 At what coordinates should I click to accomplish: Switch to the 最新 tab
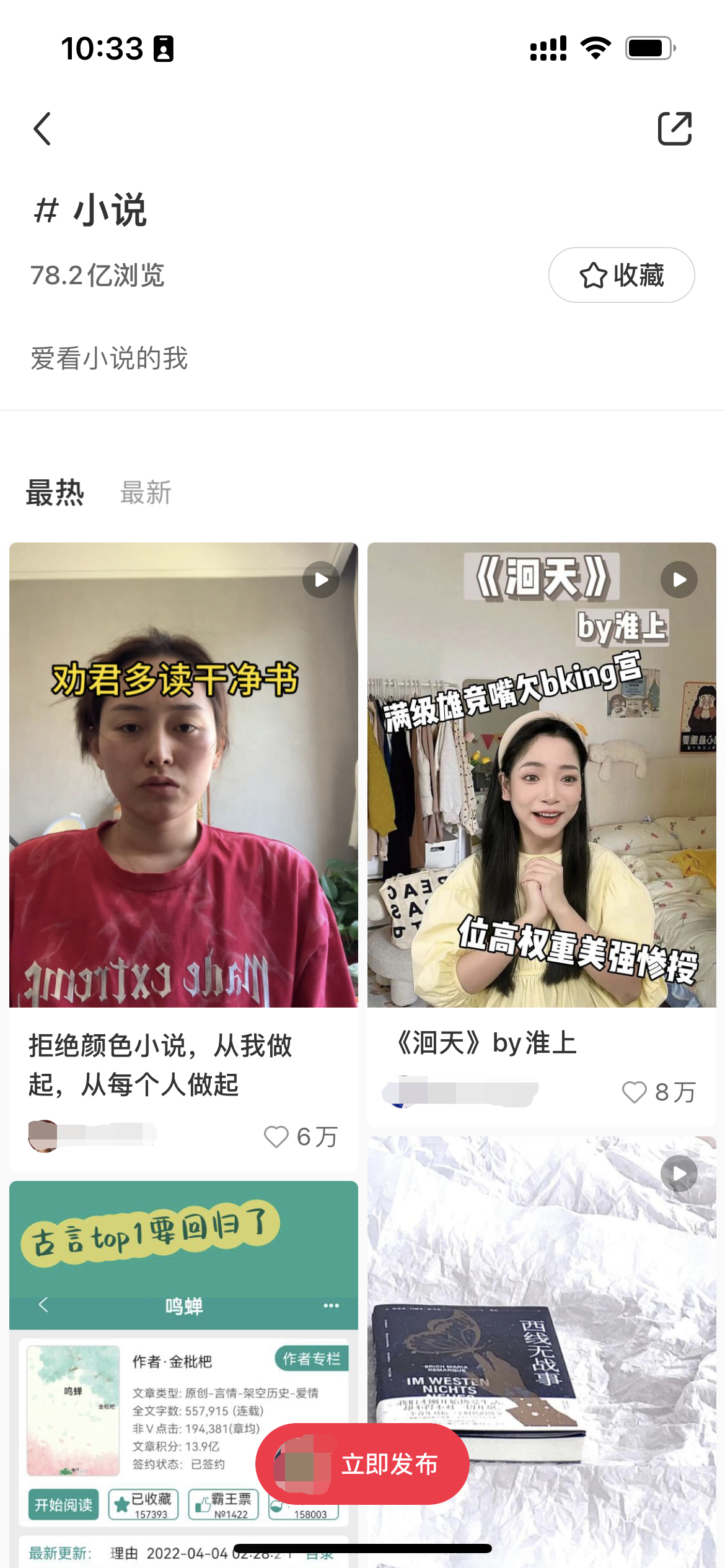coord(146,493)
